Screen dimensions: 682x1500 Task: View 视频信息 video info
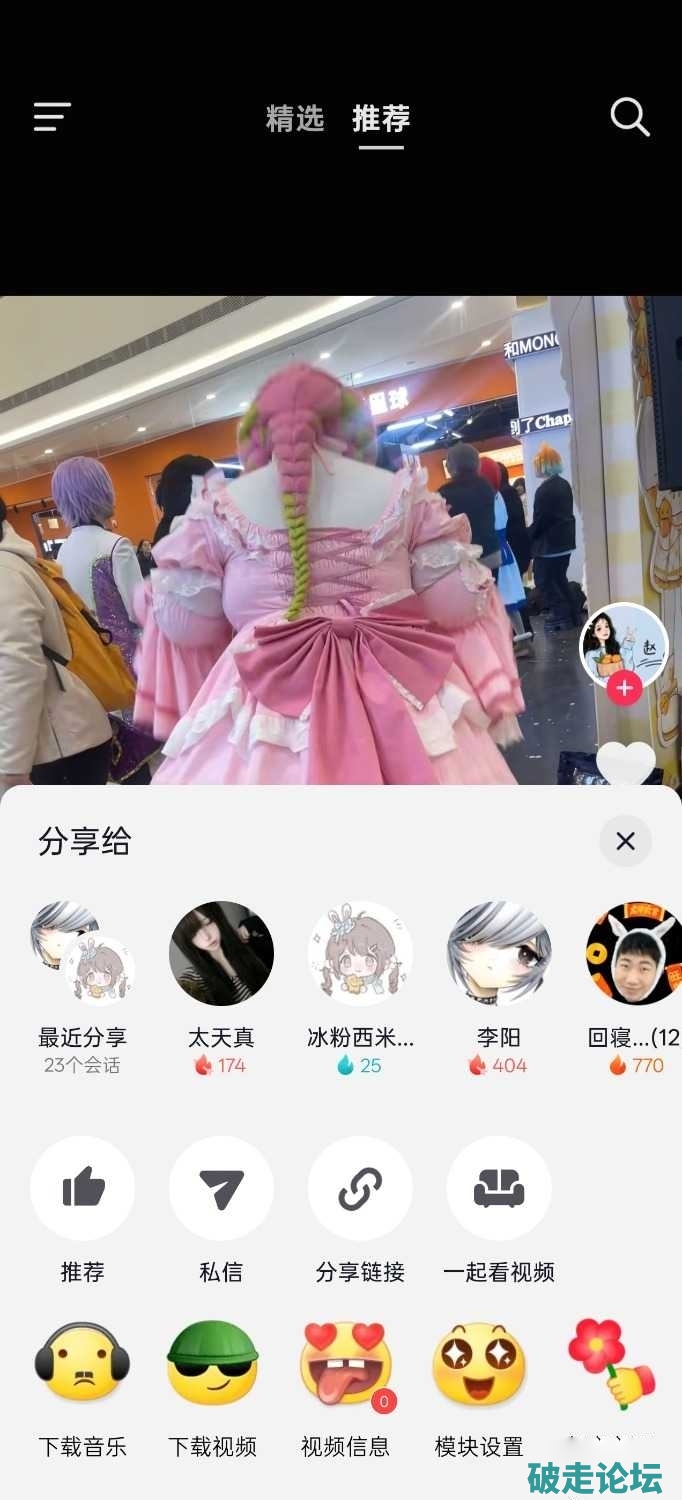[x=345, y=1365]
